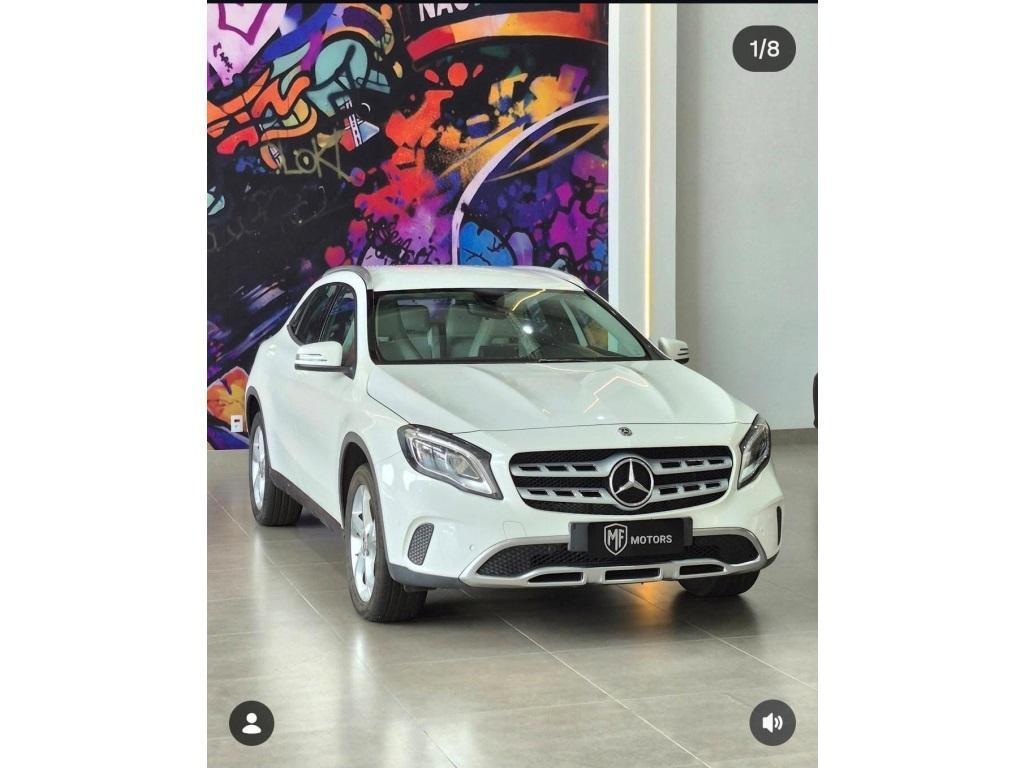Toggle the post's sound with the speaker icon
This screenshot has width=1024, height=768.
pyautogui.click(x=772, y=723)
